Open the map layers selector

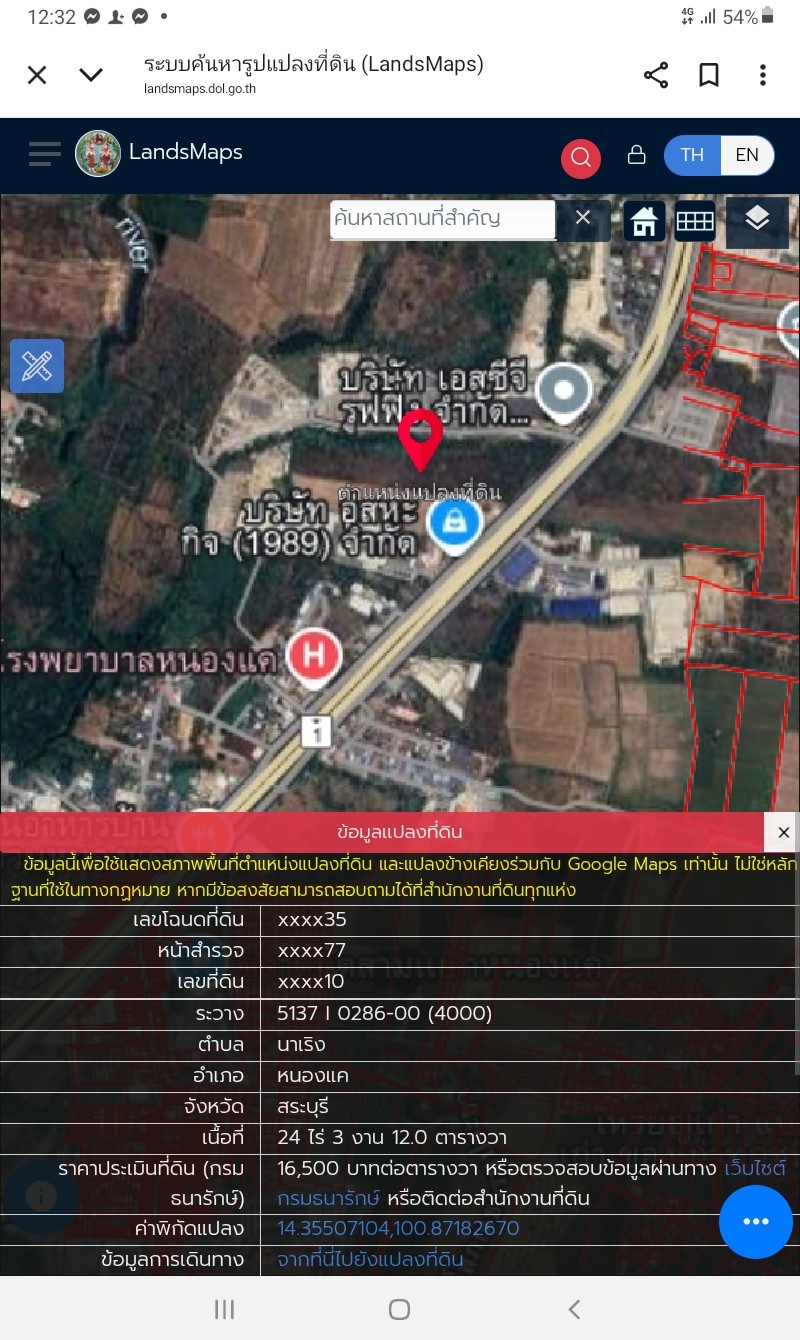pos(757,219)
